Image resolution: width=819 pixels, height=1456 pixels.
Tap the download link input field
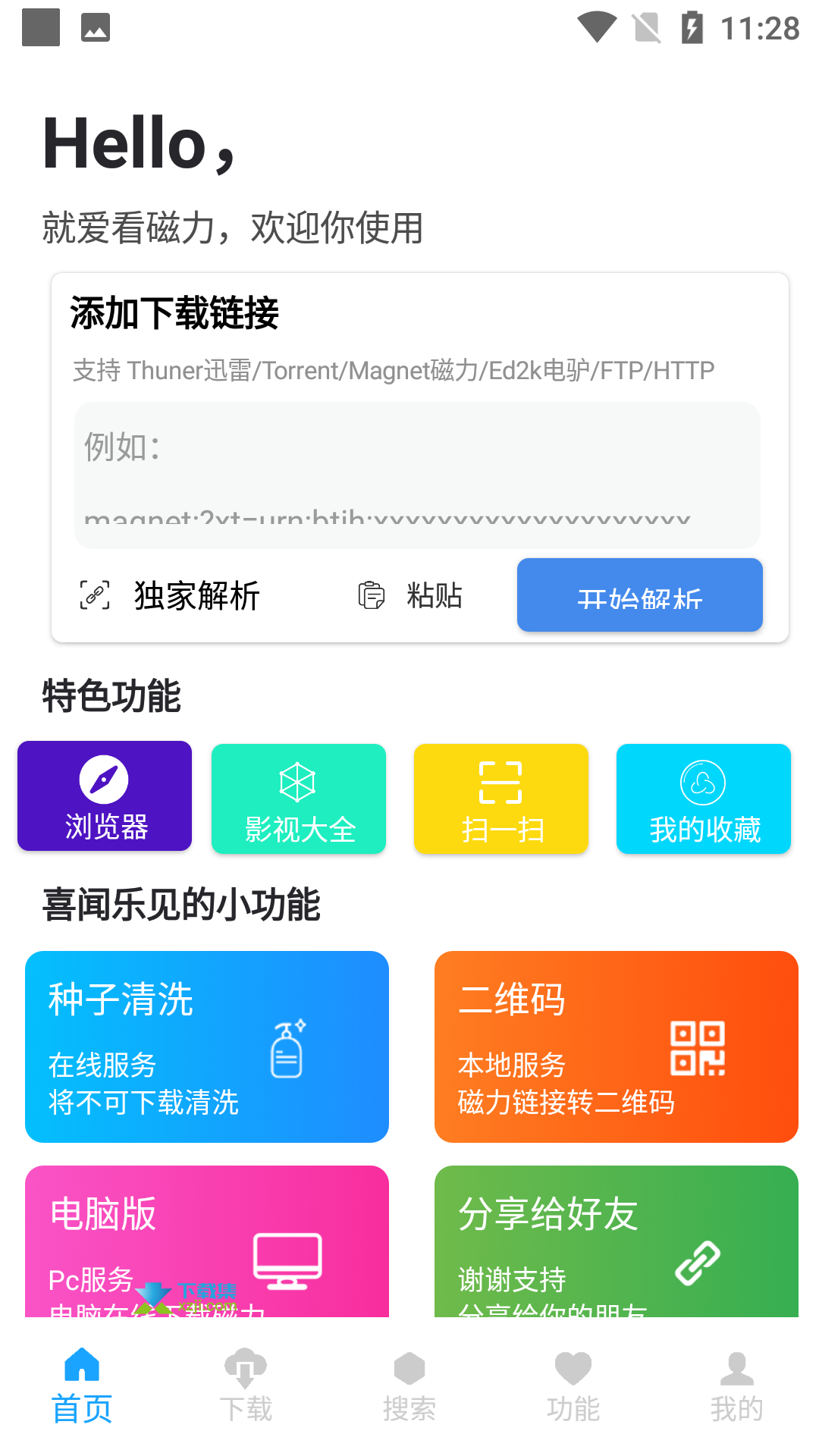pos(417,475)
